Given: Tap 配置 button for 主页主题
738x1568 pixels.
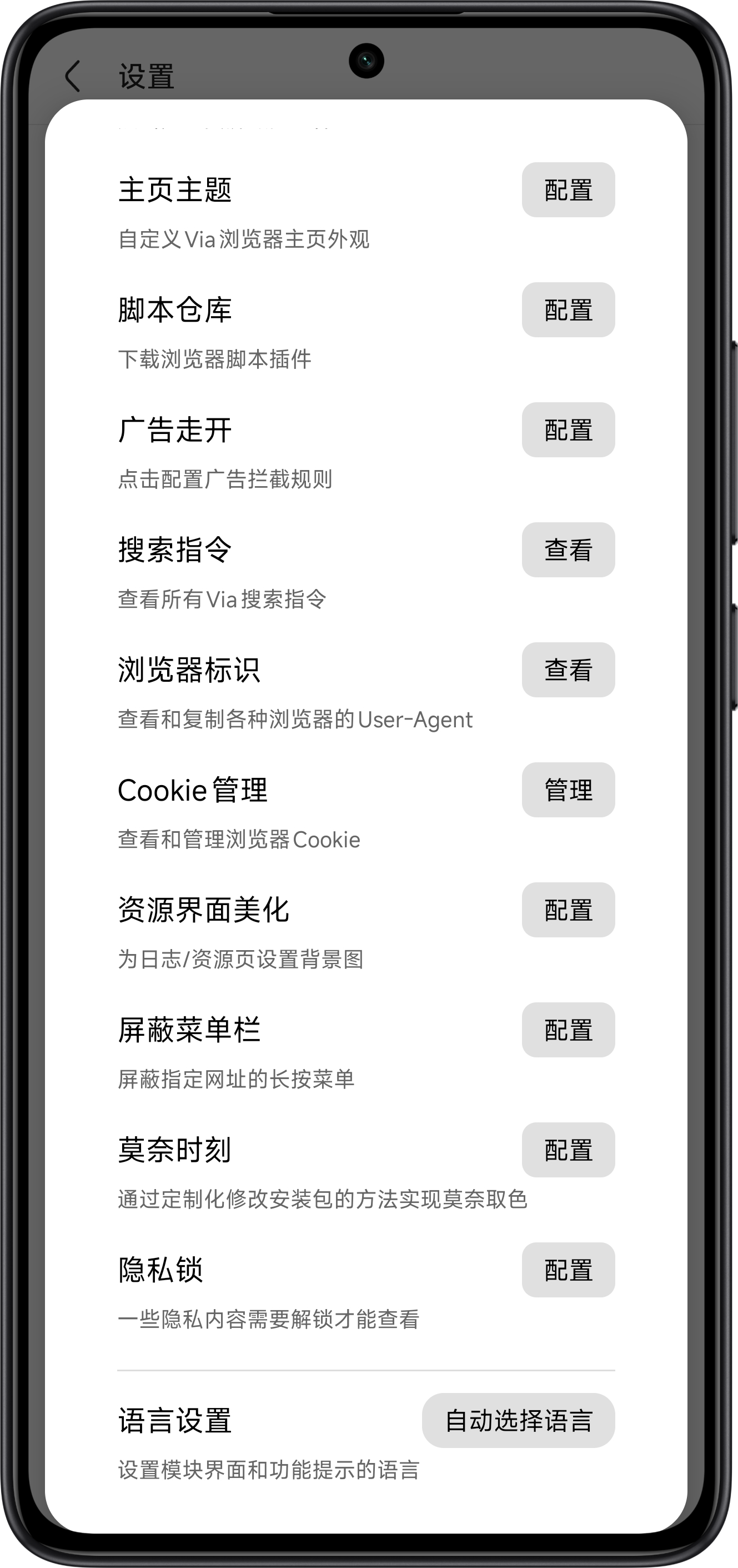Looking at the screenshot, I should [568, 190].
